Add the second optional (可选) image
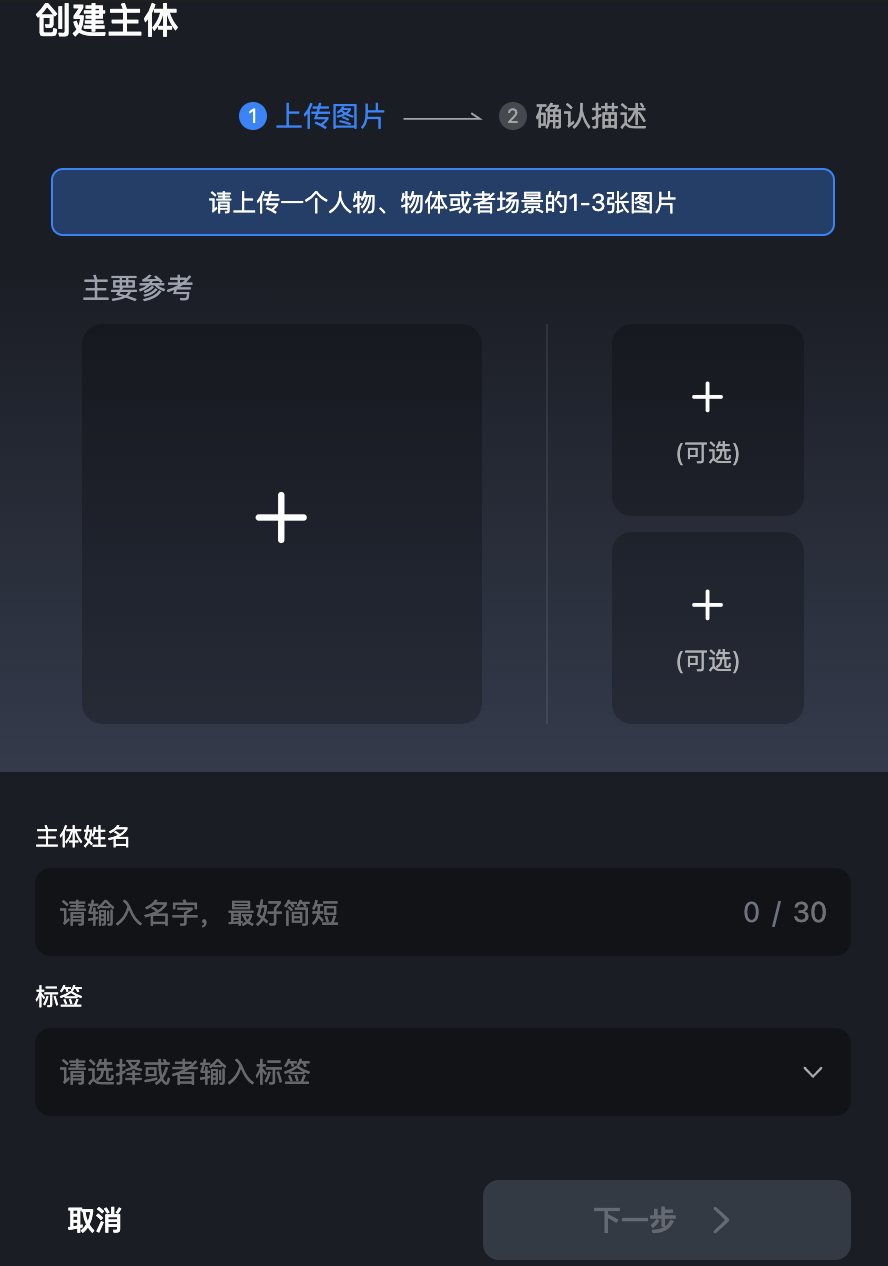Image resolution: width=888 pixels, height=1266 pixels. tap(707, 627)
